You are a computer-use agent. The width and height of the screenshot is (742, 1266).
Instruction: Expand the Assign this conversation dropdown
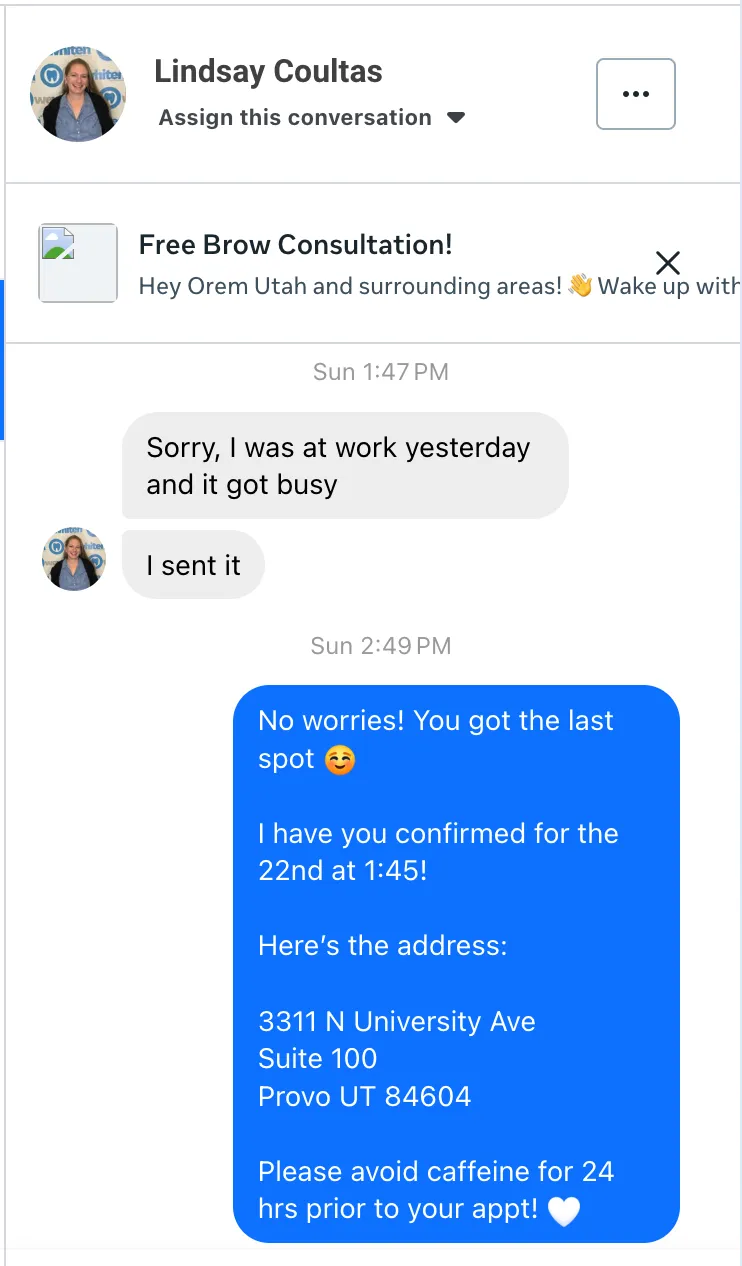tap(311, 118)
